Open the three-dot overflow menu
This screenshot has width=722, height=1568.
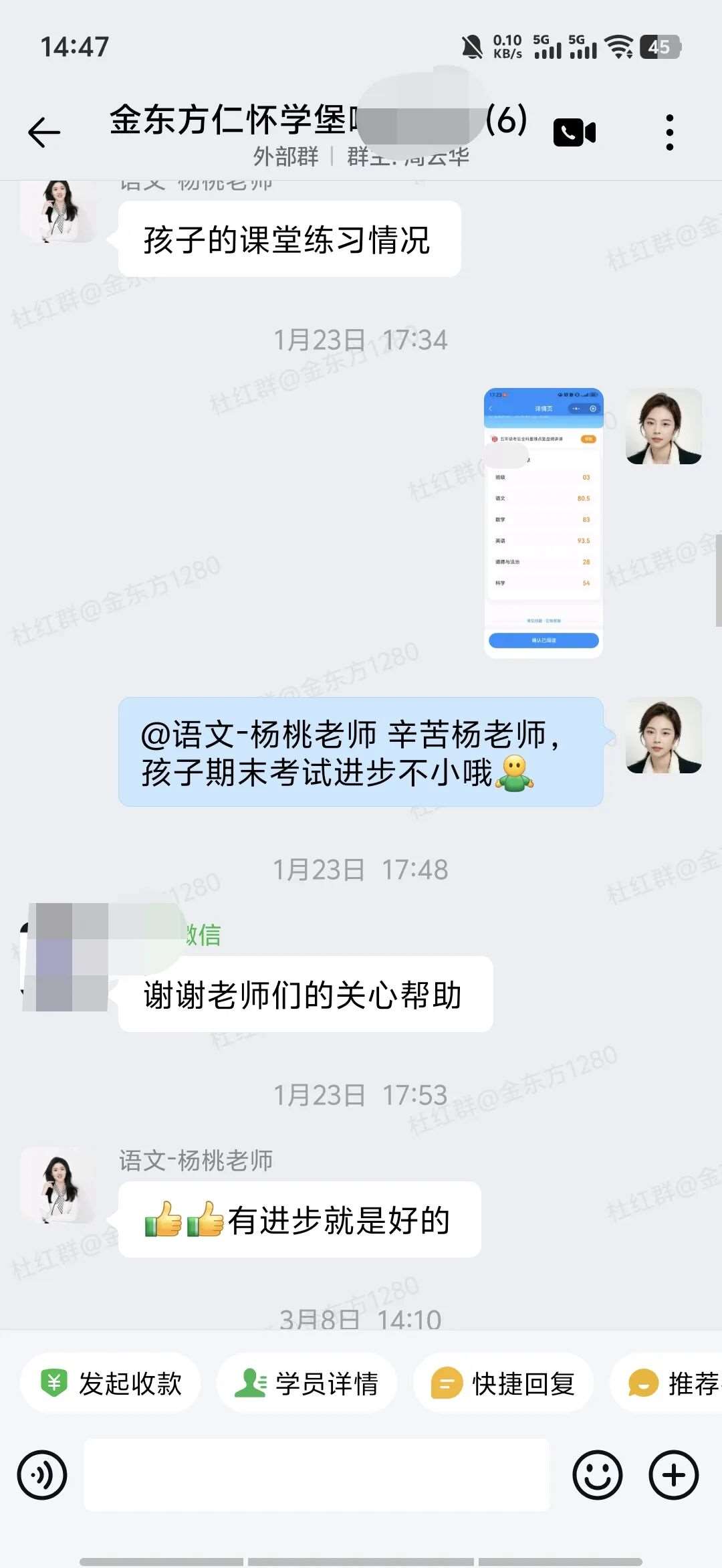(x=669, y=132)
